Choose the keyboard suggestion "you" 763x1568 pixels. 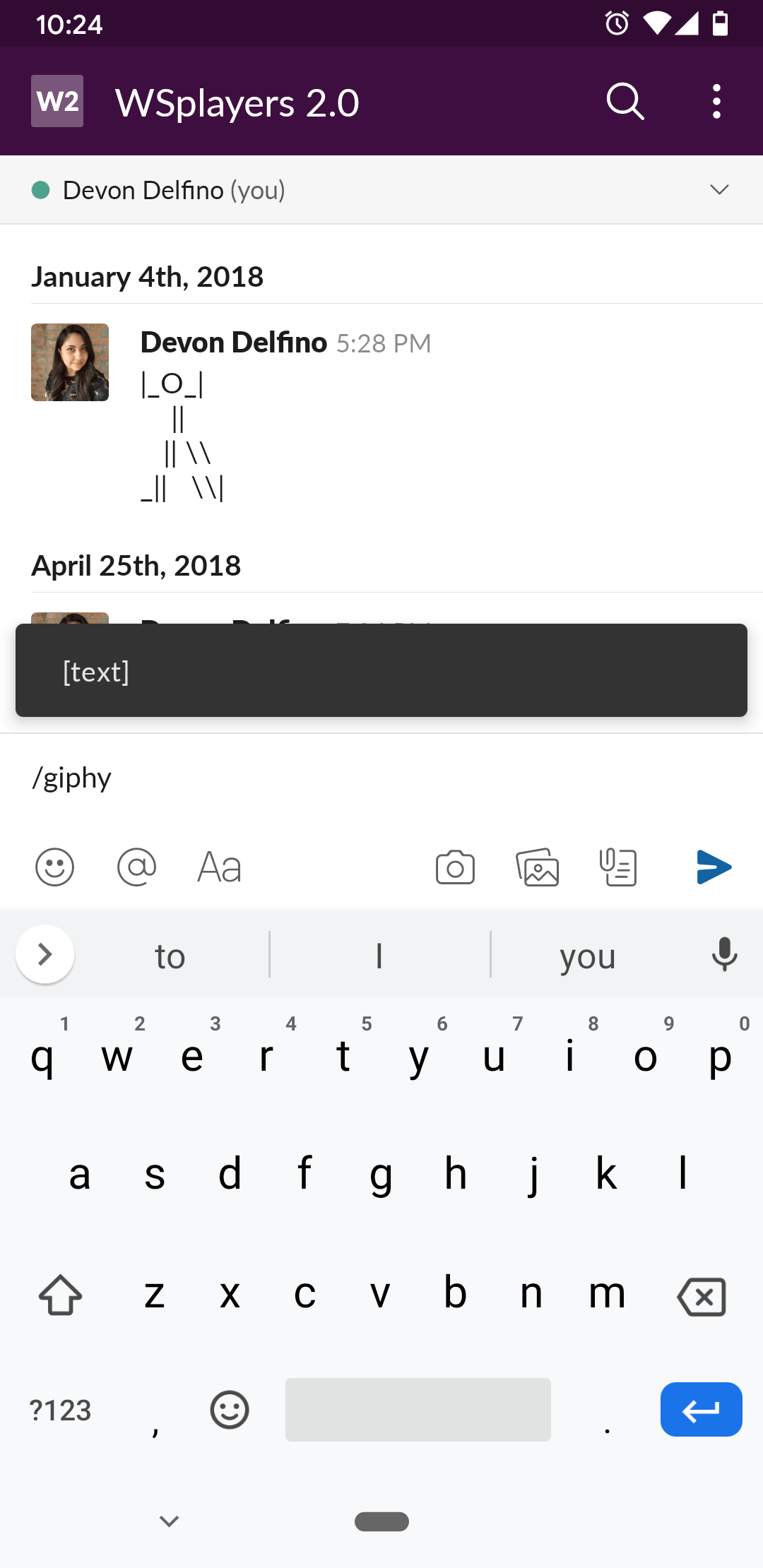pos(588,957)
